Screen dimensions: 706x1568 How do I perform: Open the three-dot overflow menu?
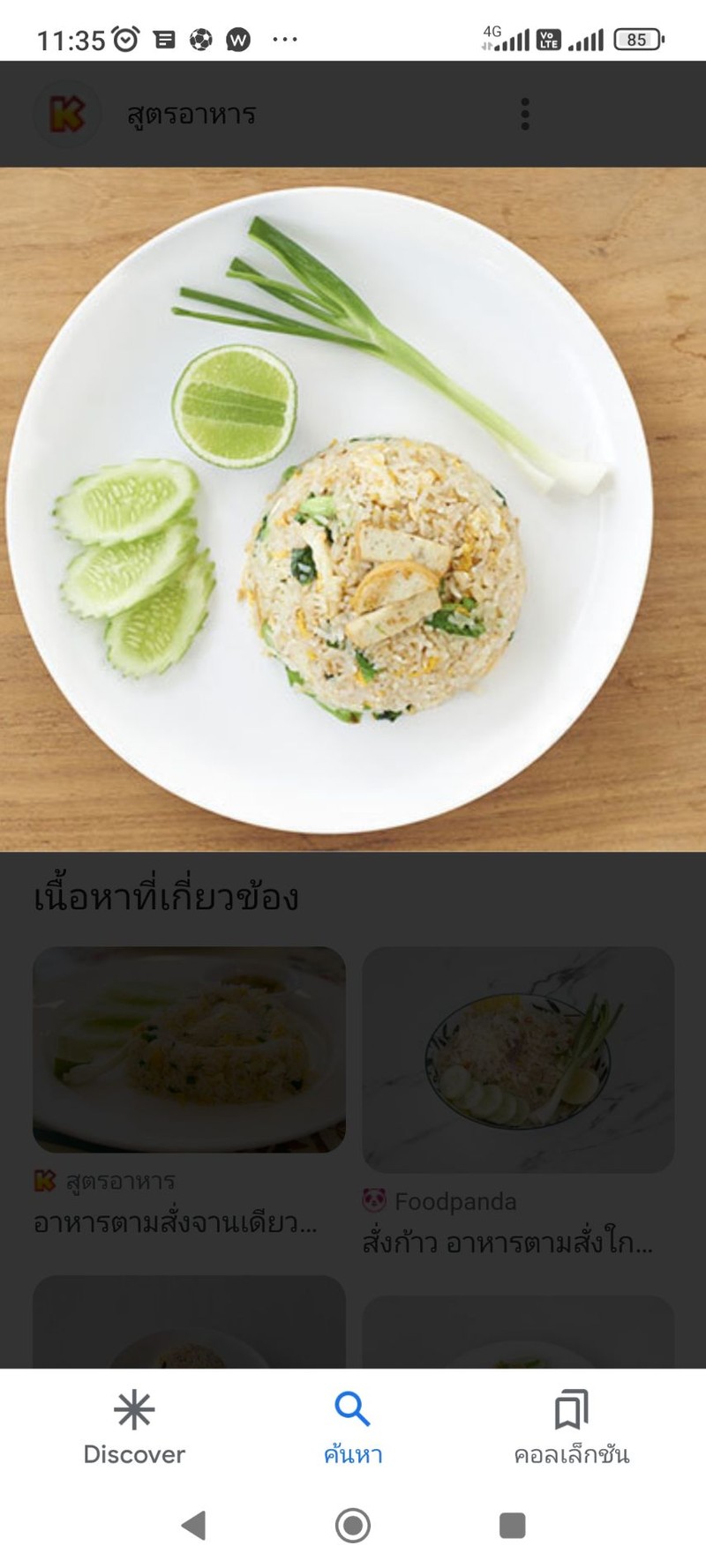[x=525, y=115]
